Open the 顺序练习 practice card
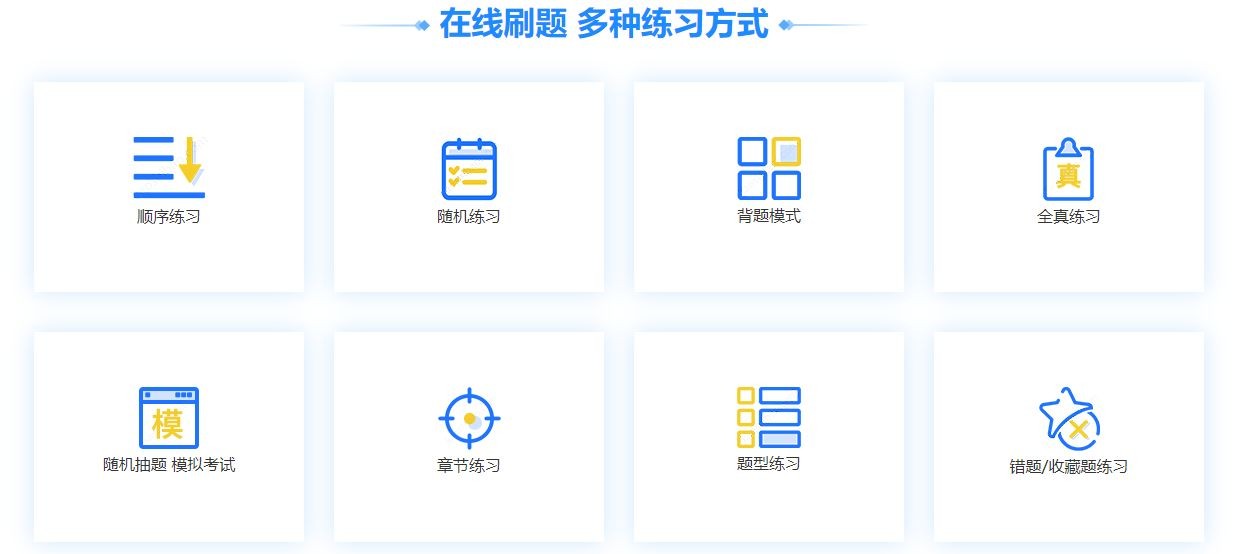1241x554 pixels. 168,186
